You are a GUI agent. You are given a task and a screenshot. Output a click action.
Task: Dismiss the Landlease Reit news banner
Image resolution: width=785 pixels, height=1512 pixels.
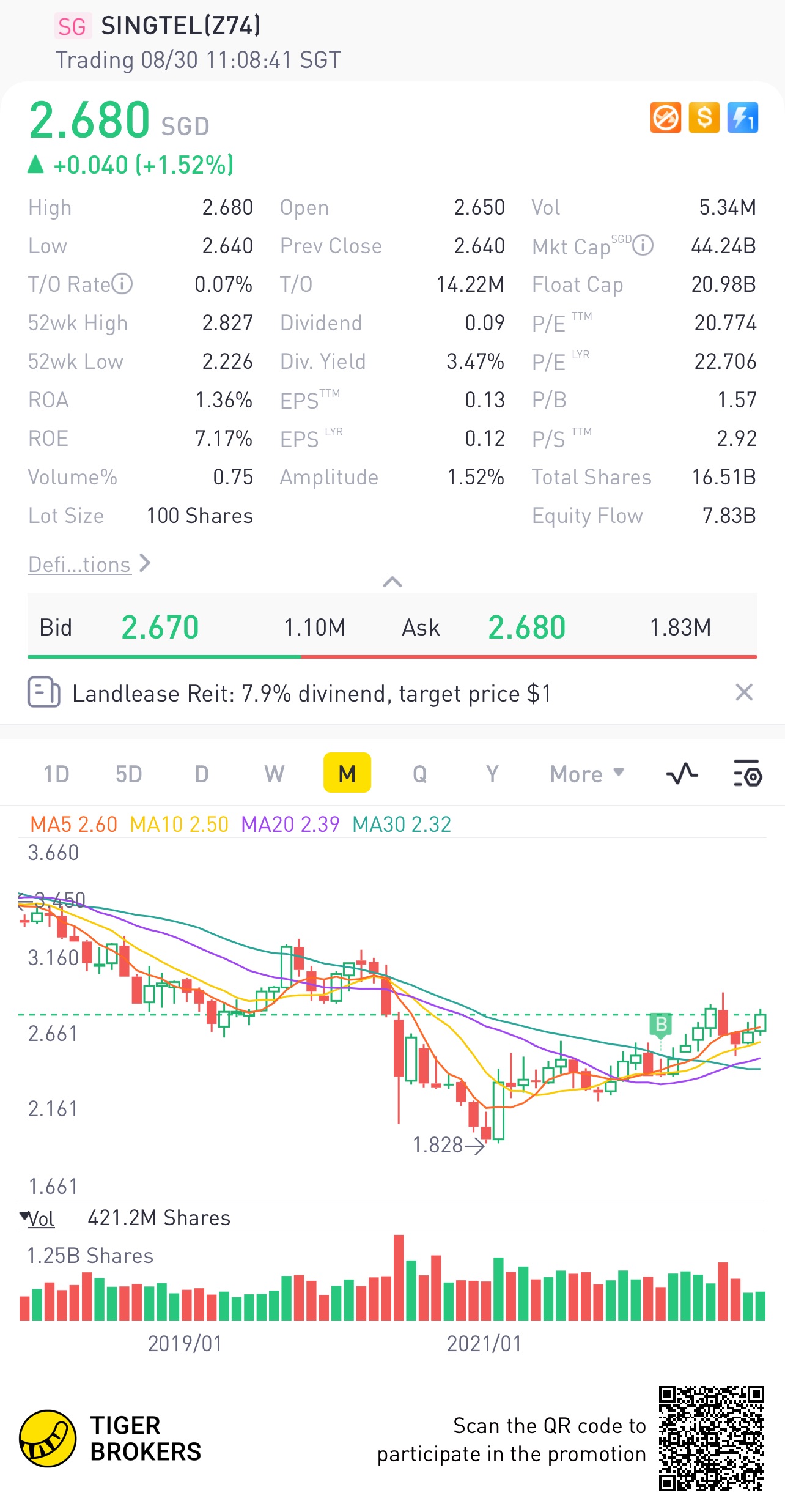tap(744, 692)
